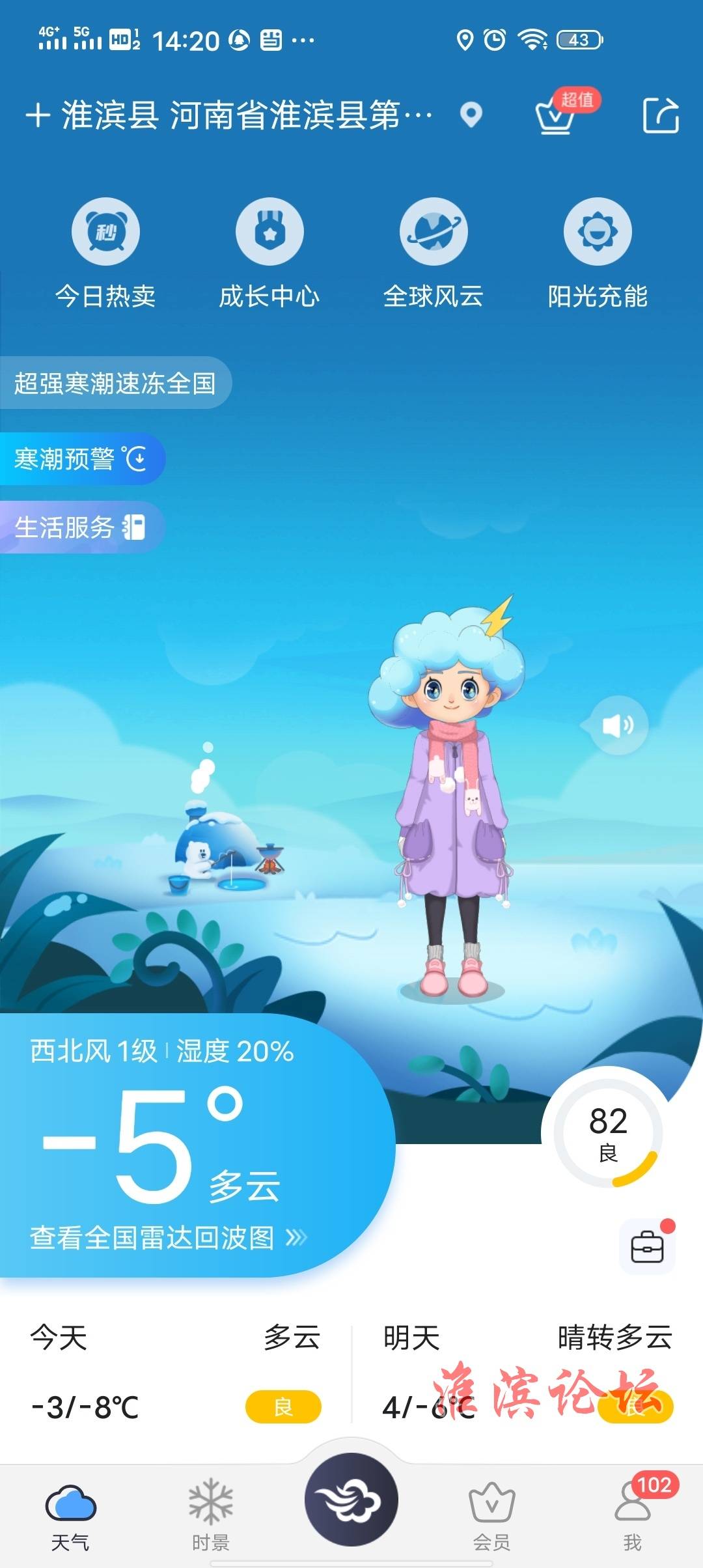The height and width of the screenshot is (1568, 703).
Task: Open the center cloud button
Action: tap(351, 1500)
